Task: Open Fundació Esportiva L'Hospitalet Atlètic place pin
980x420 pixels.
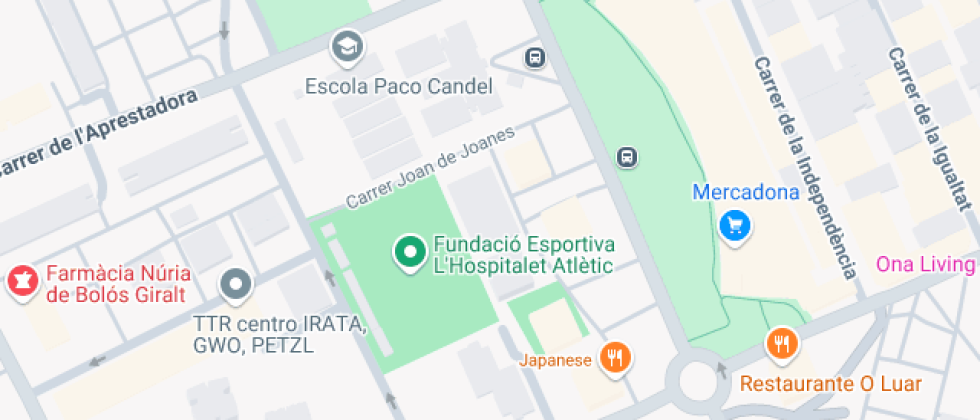Action: pyautogui.click(x=408, y=253)
